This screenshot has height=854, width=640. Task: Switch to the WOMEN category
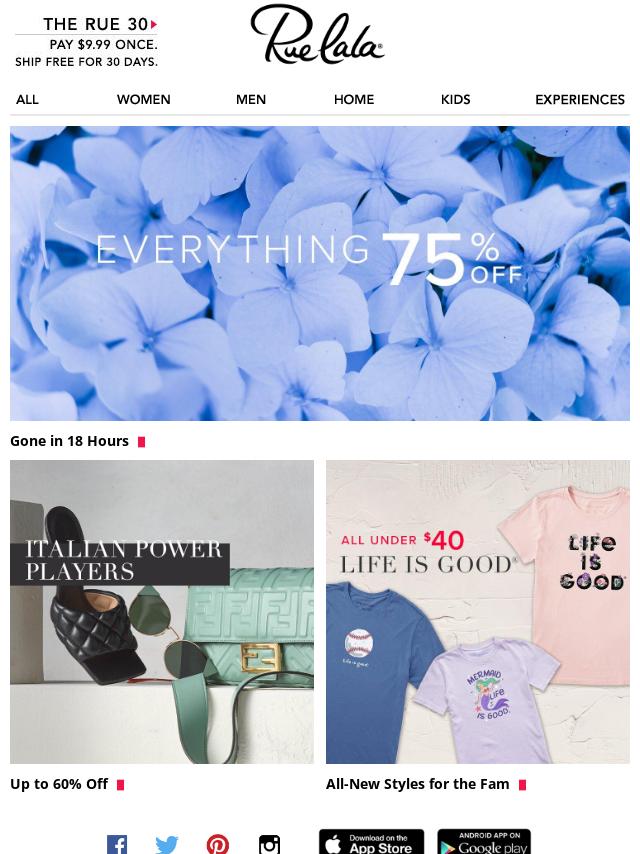pos(143,99)
